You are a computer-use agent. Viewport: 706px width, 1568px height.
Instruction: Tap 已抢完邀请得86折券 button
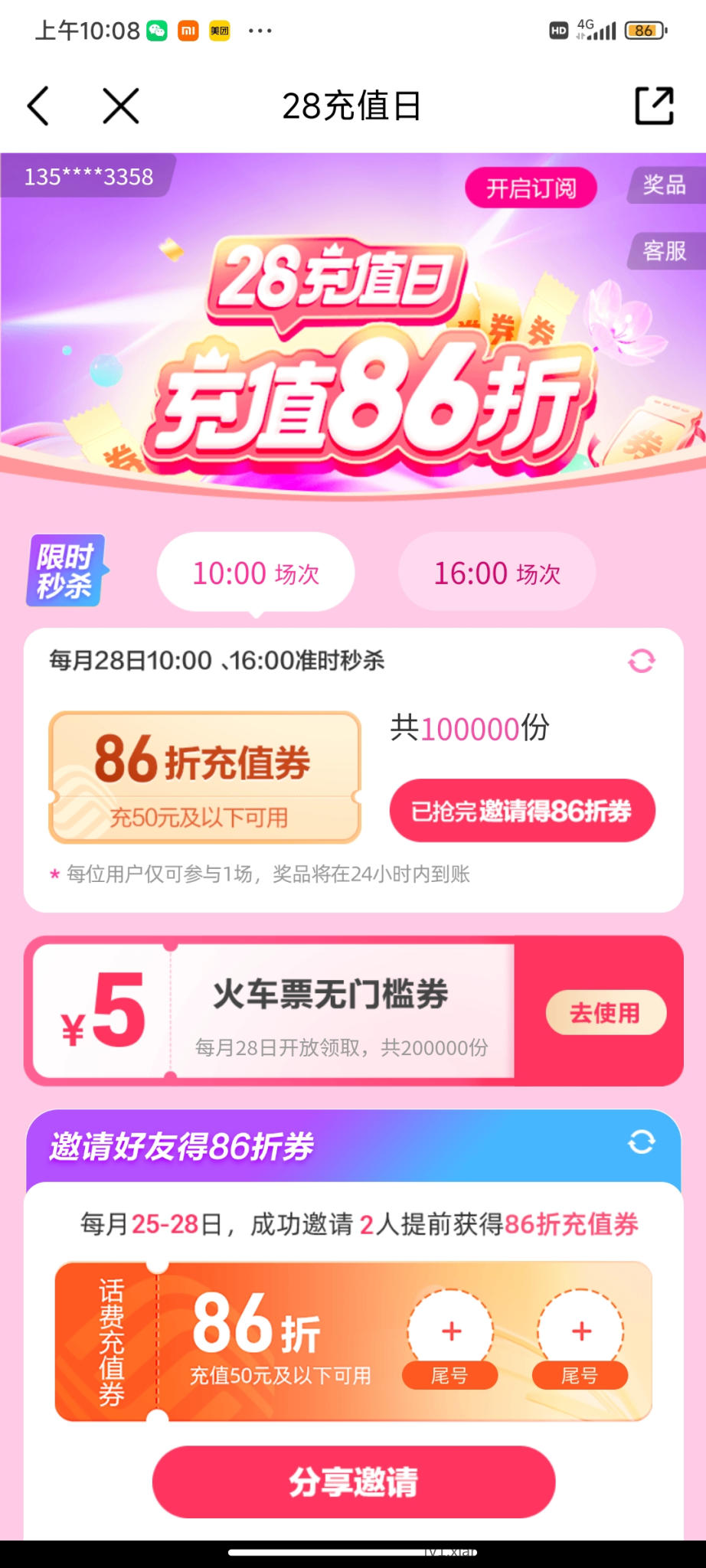pyautogui.click(x=522, y=811)
